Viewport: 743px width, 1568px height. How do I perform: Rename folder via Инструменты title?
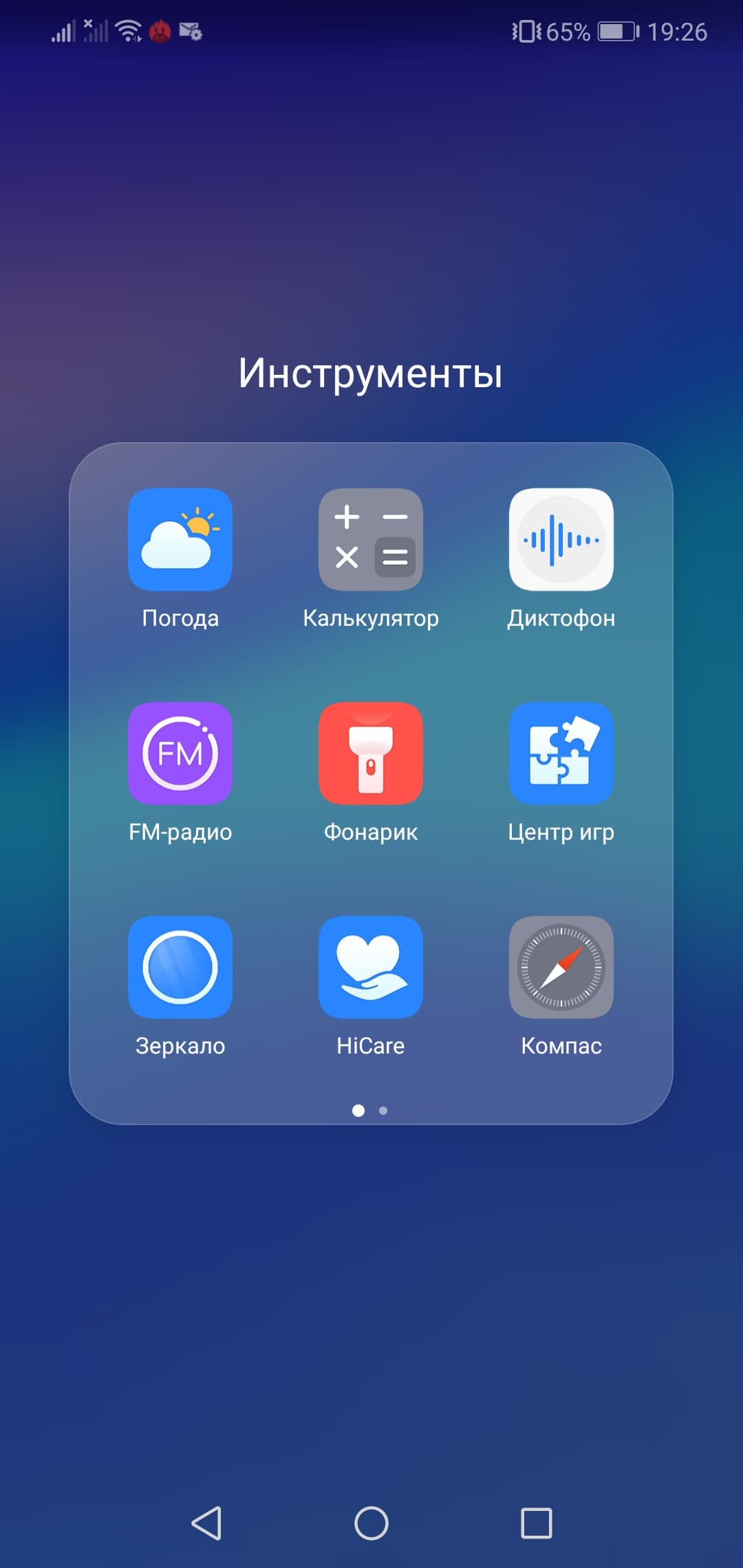371,373
